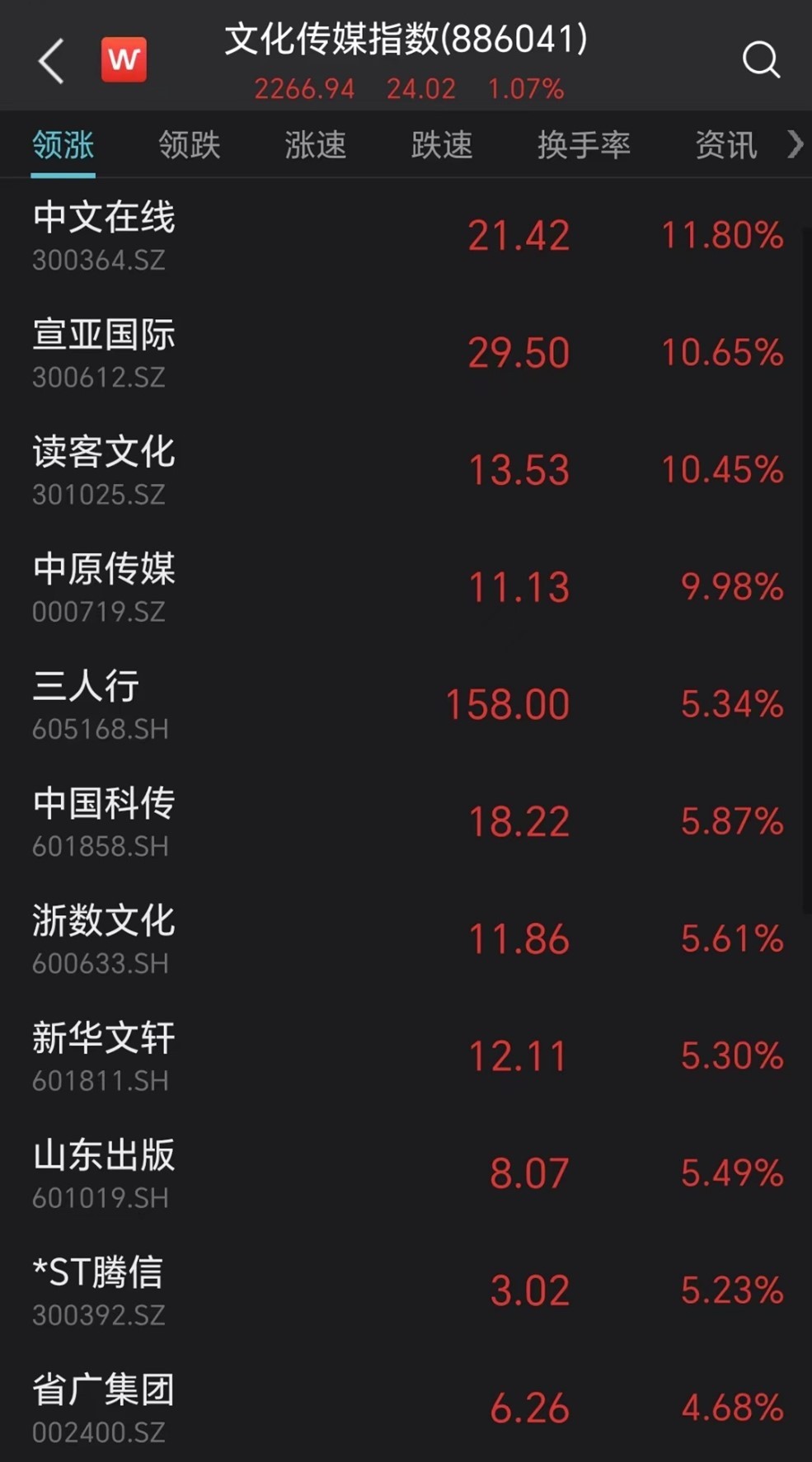Open the search magnifier icon
The width and height of the screenshot is (812, 1462).
760,60
